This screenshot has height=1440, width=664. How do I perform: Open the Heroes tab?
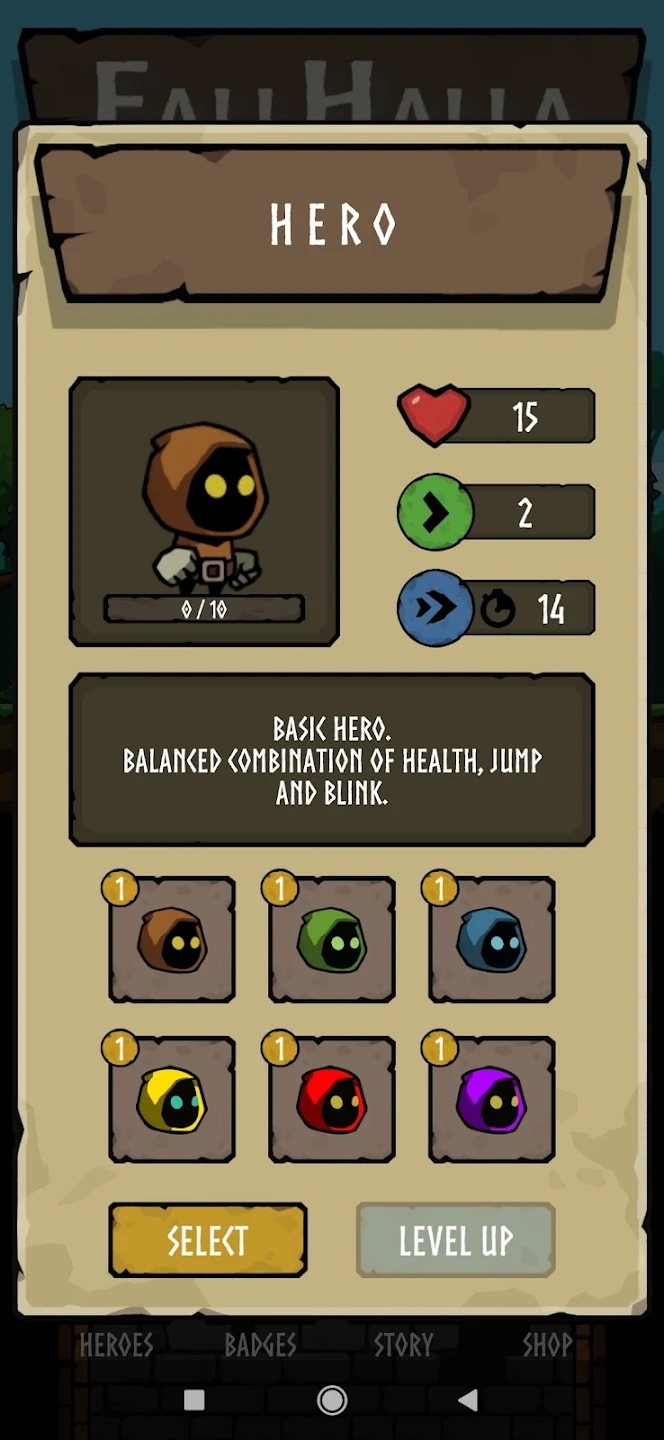point(117,1345)
